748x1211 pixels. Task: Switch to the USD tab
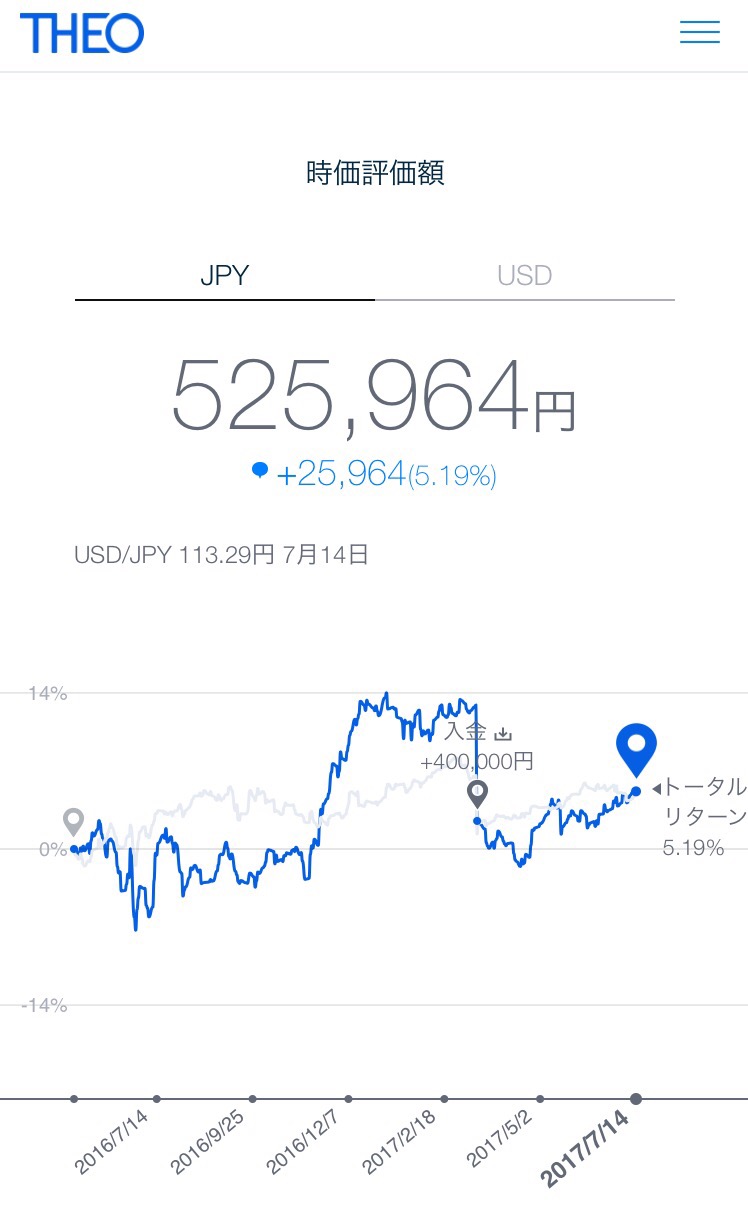[524, 276]
